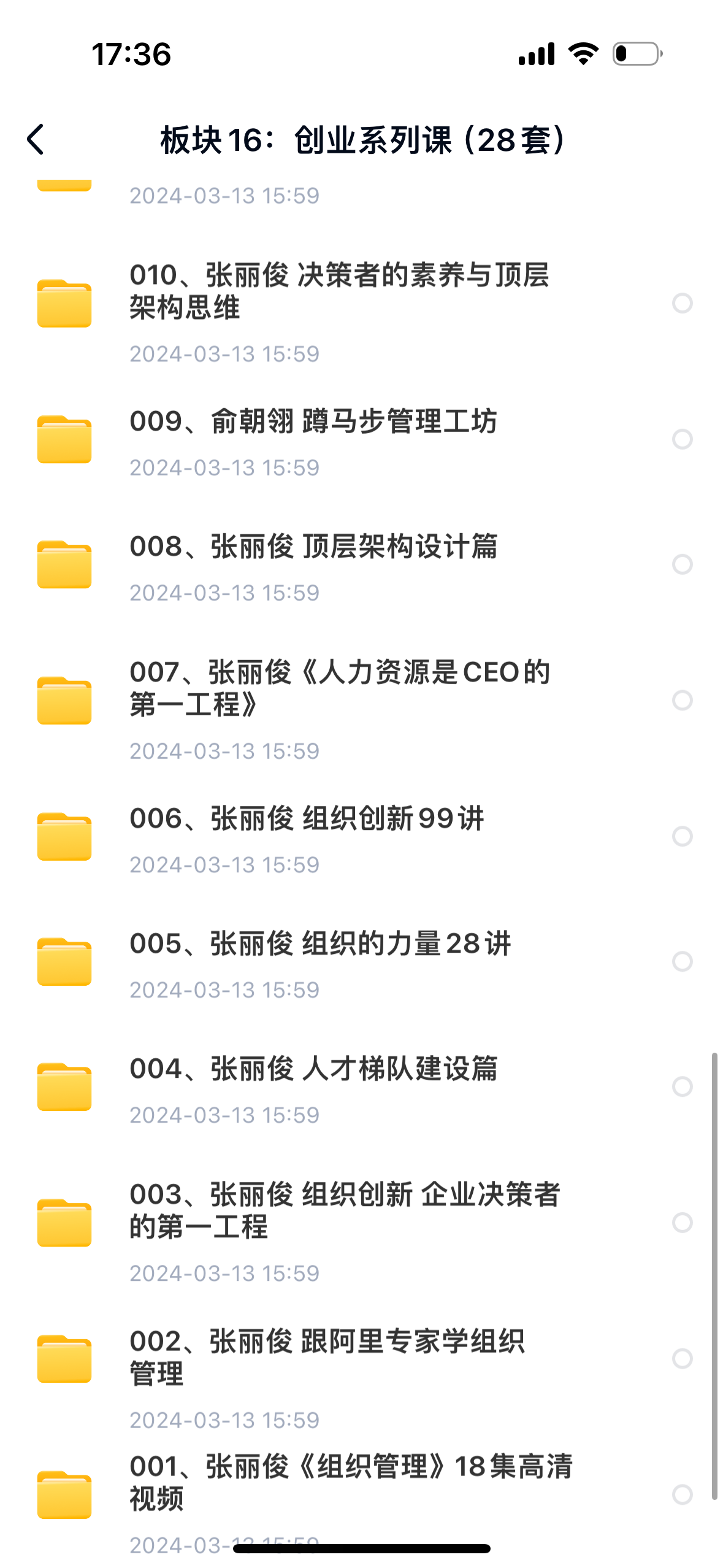Select the circle for folder 010
This screenshot has height=1568, width=723.
click(x=682, y=303)
